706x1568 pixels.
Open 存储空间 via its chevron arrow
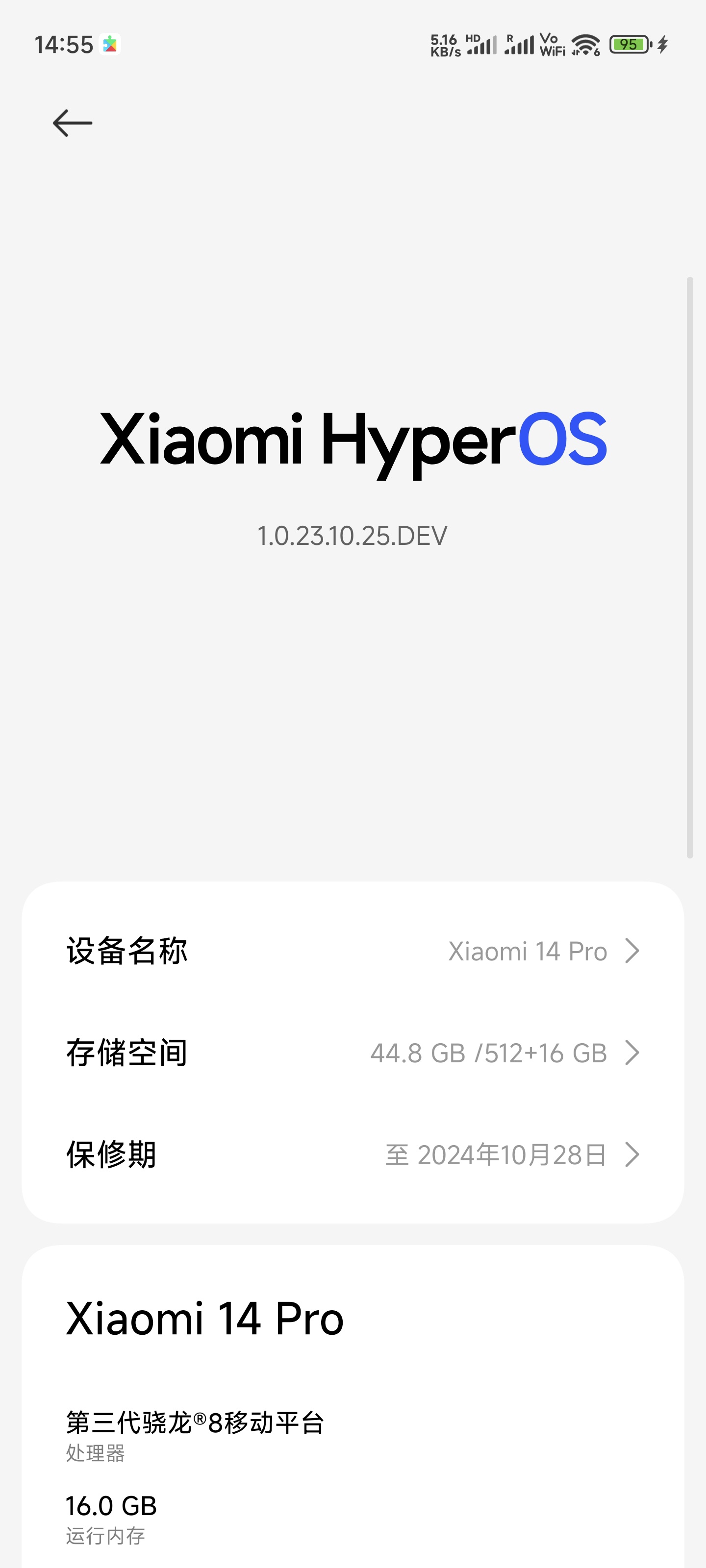[x=633, y=1053]
